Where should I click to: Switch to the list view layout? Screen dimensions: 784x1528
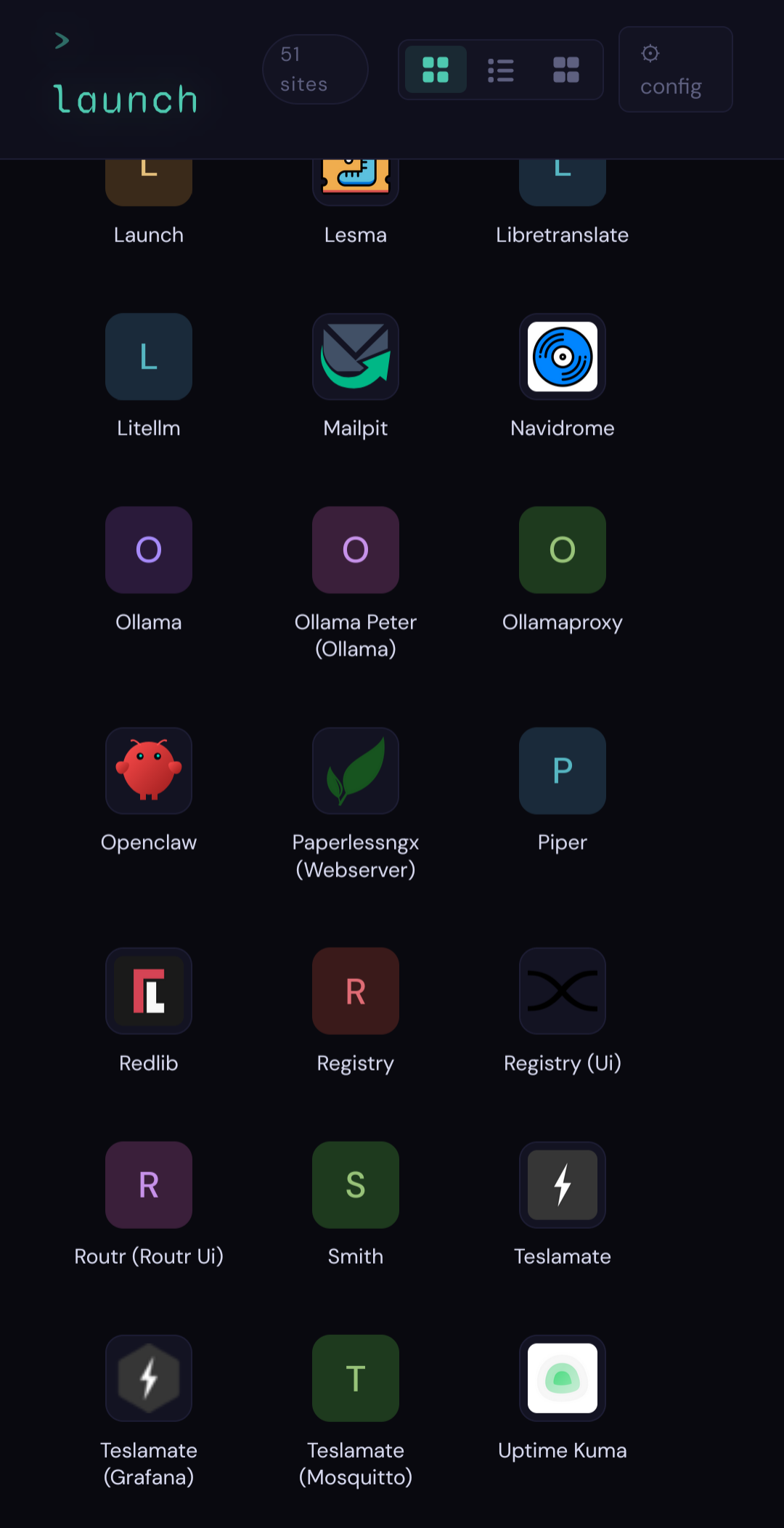click(x=501, y=70)
